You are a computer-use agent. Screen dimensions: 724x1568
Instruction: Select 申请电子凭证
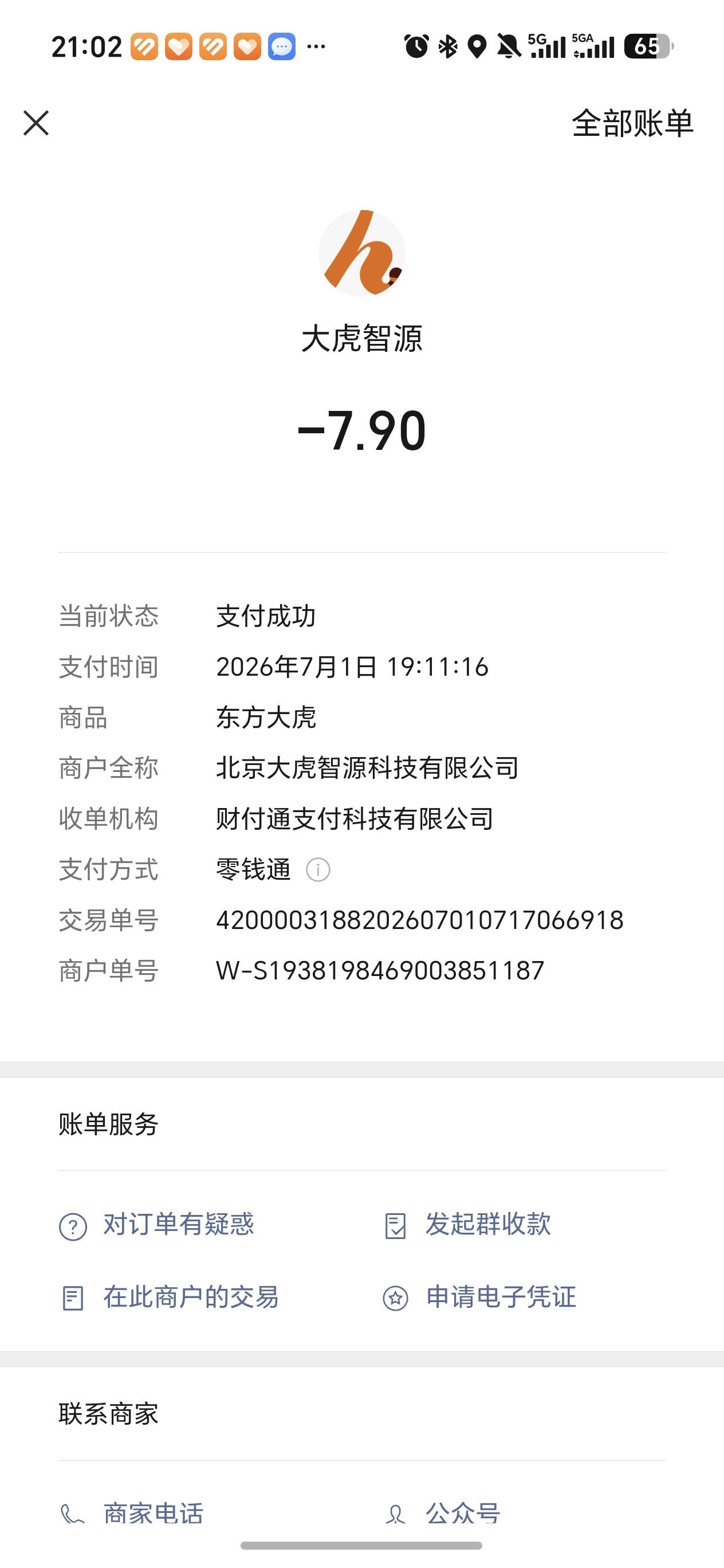(479, 1297)
